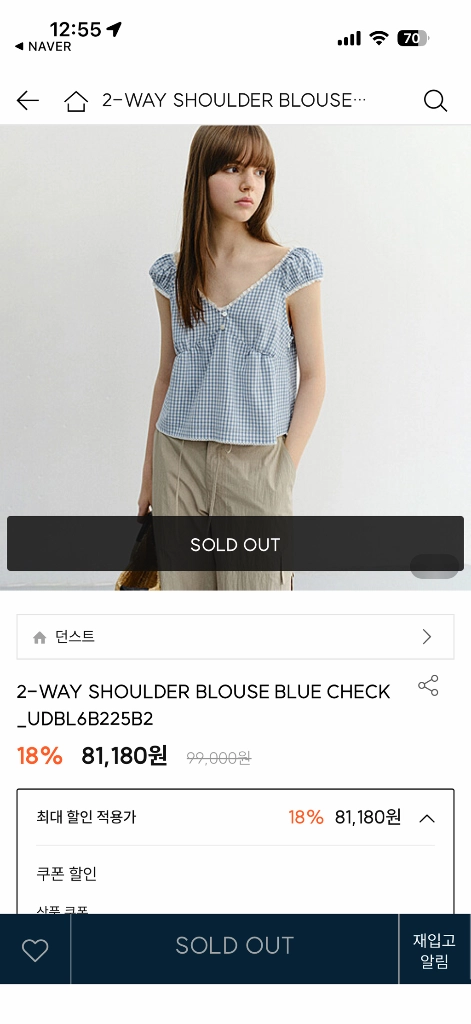This screenshot has width=471, height=1024.
Task: Open the blouse product photo
Action: pyautogui.click(x=235, y=320)
